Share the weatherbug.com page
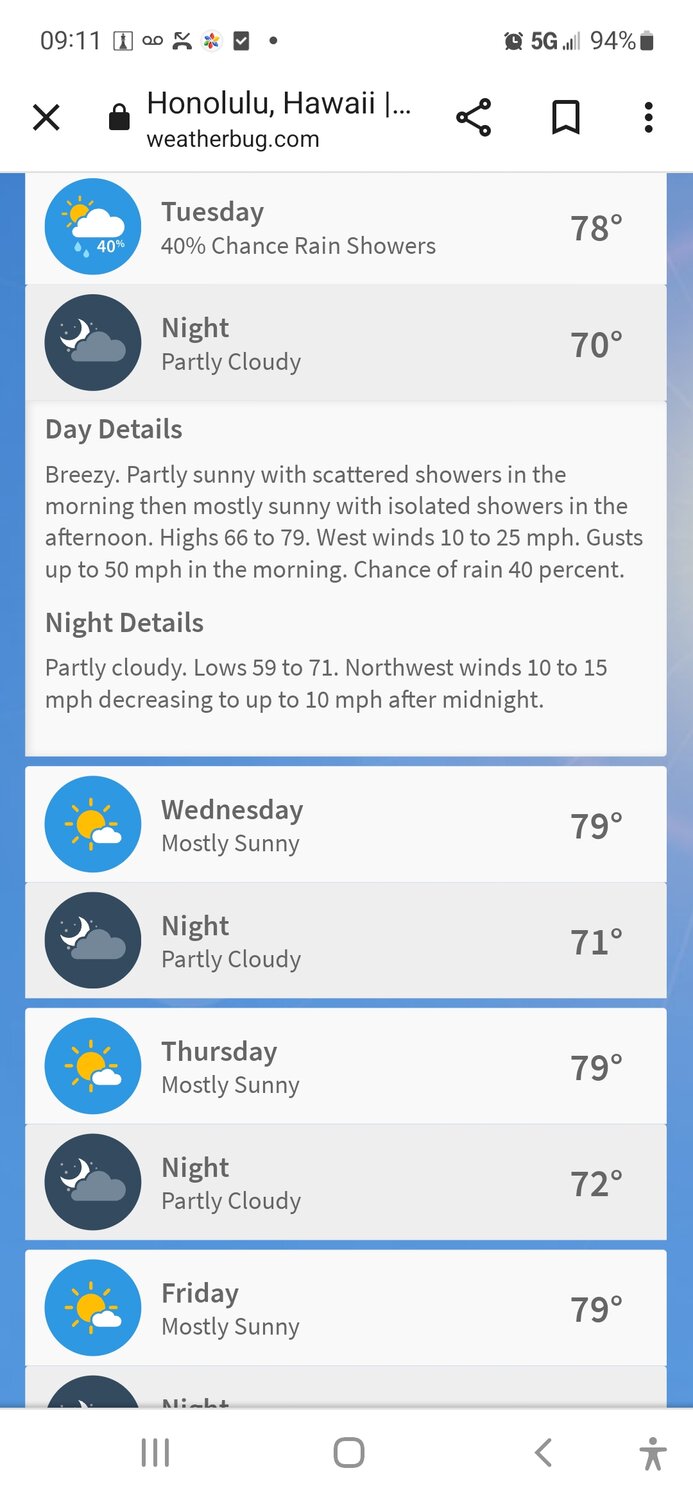Viewport: 693px width, 1500px height. [473, 118]
